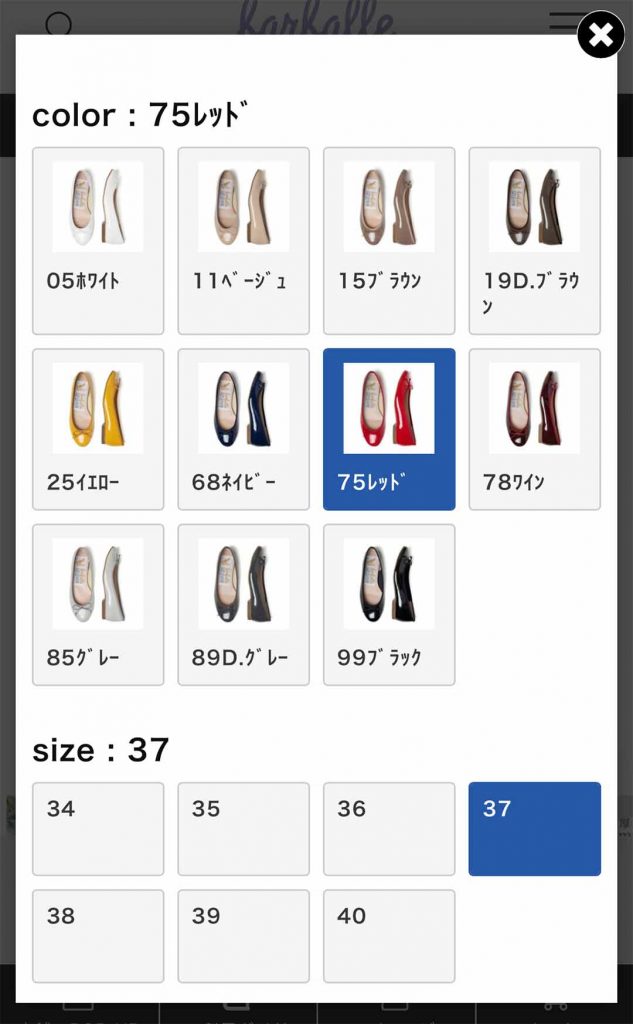Select size 39
Screen dimensions: 633x1024
tap(244, 936)
